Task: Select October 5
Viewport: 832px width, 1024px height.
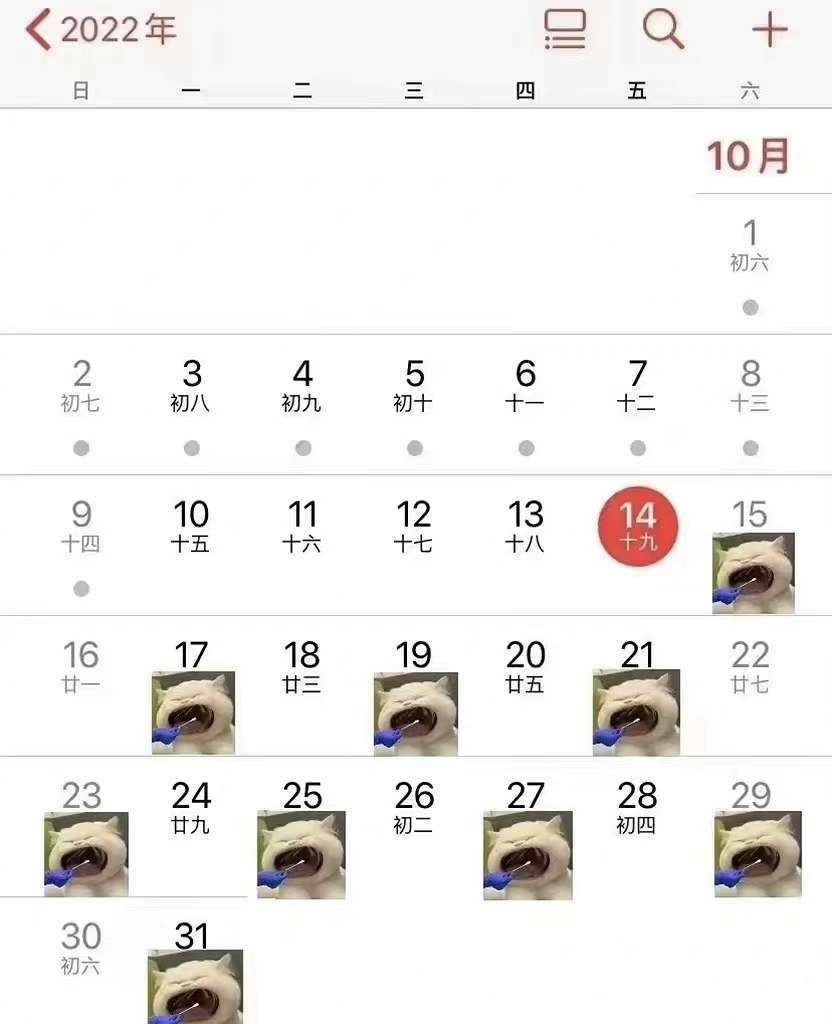Action: [x=414, y=385]
